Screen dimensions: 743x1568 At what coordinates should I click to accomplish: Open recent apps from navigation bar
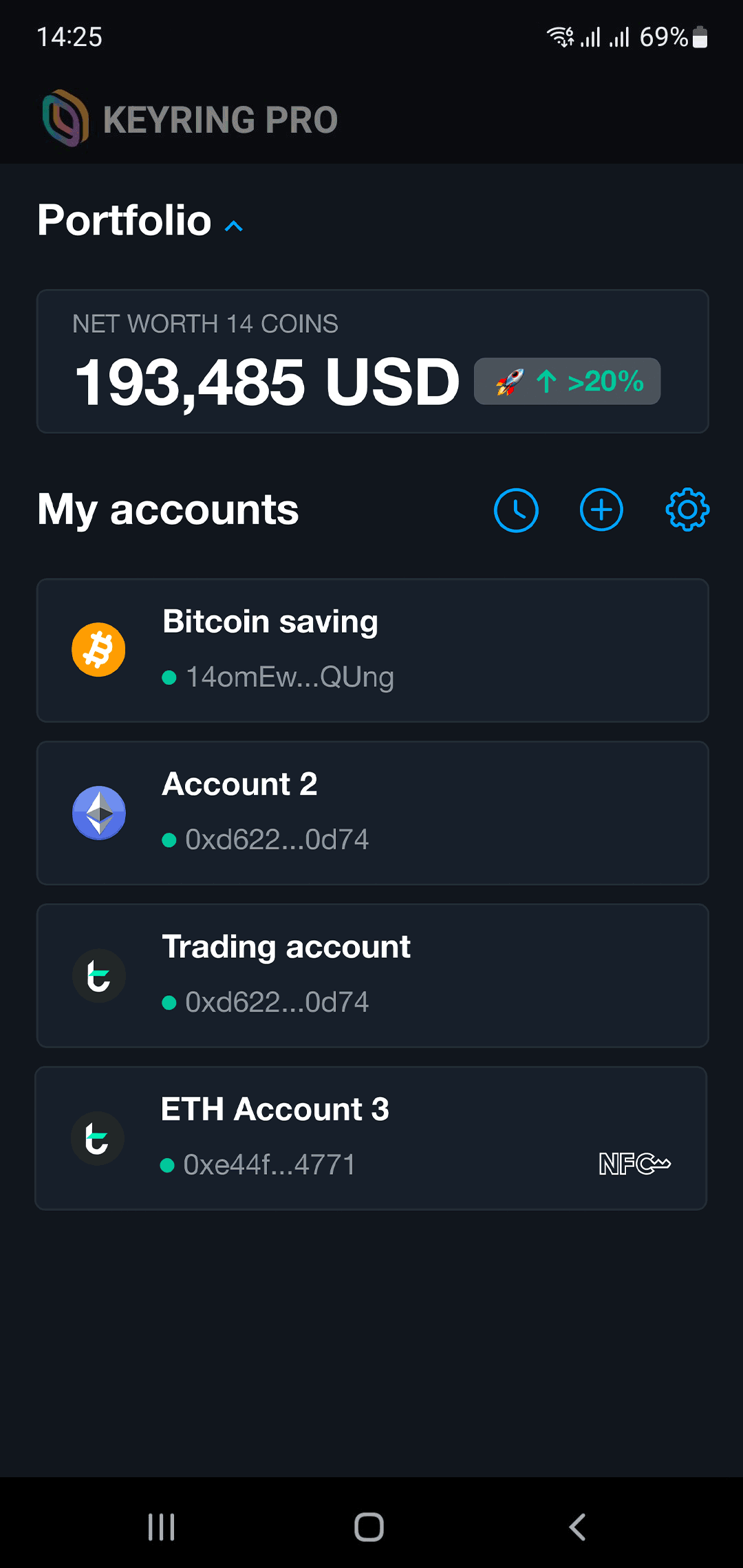point(162,1527)
